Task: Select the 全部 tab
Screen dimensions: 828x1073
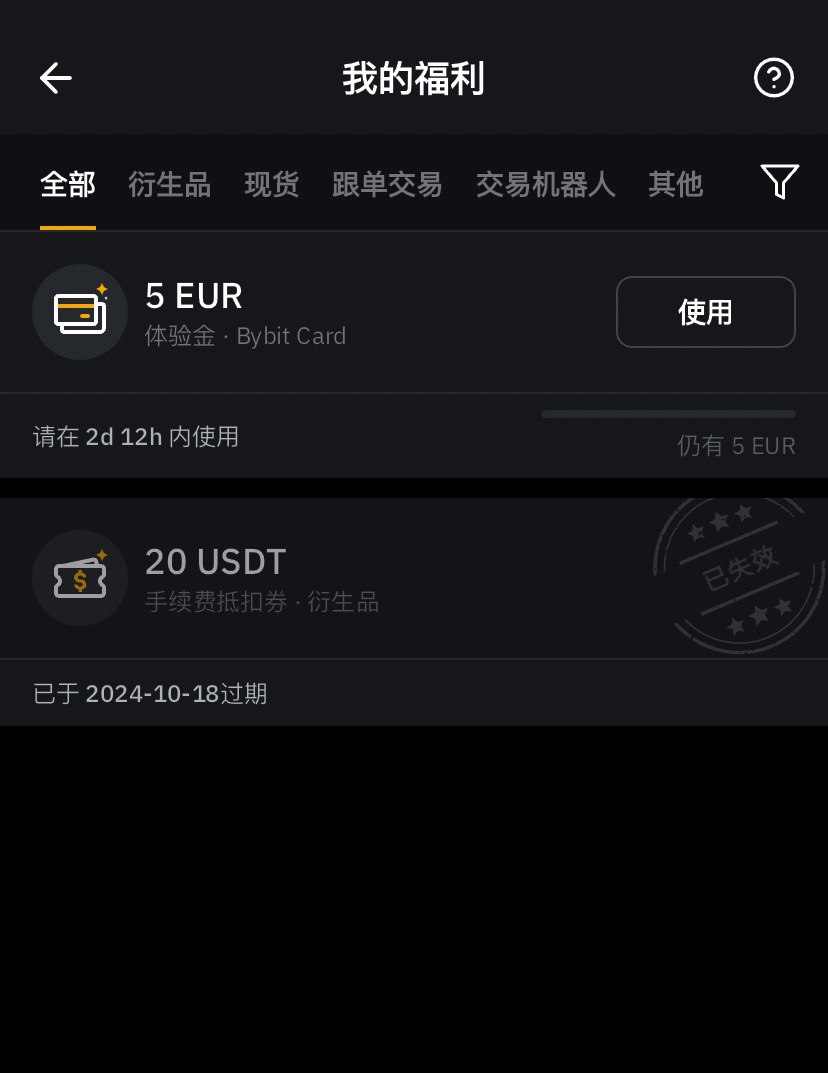Action: [67, 185]
